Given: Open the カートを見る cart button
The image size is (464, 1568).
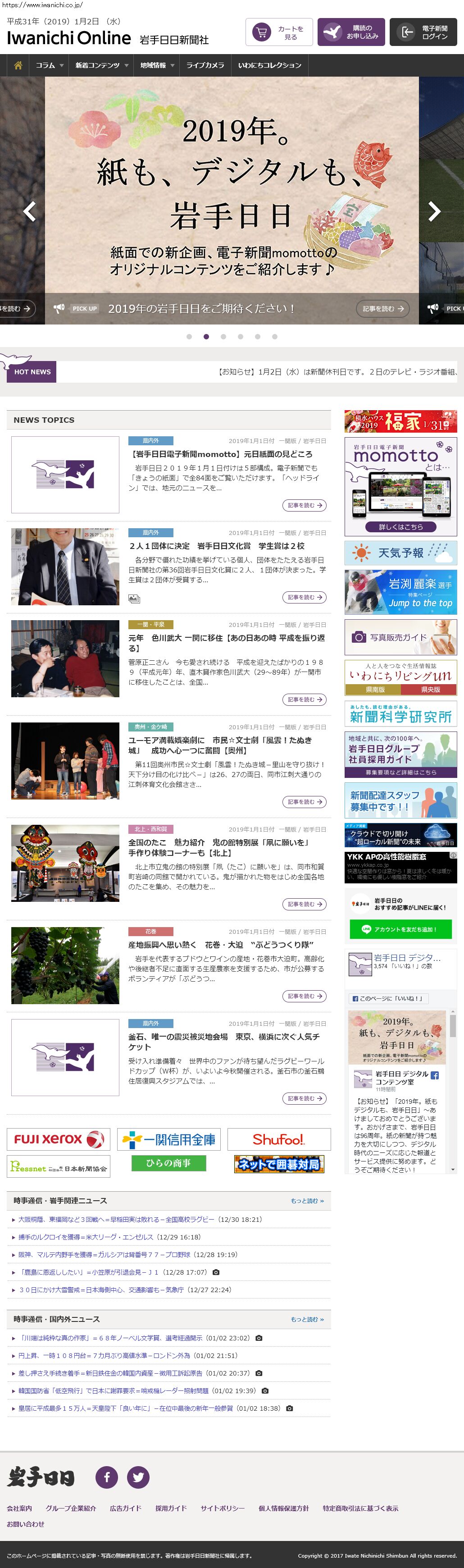Looking at the screenshot, I should [x=278, y=32].
